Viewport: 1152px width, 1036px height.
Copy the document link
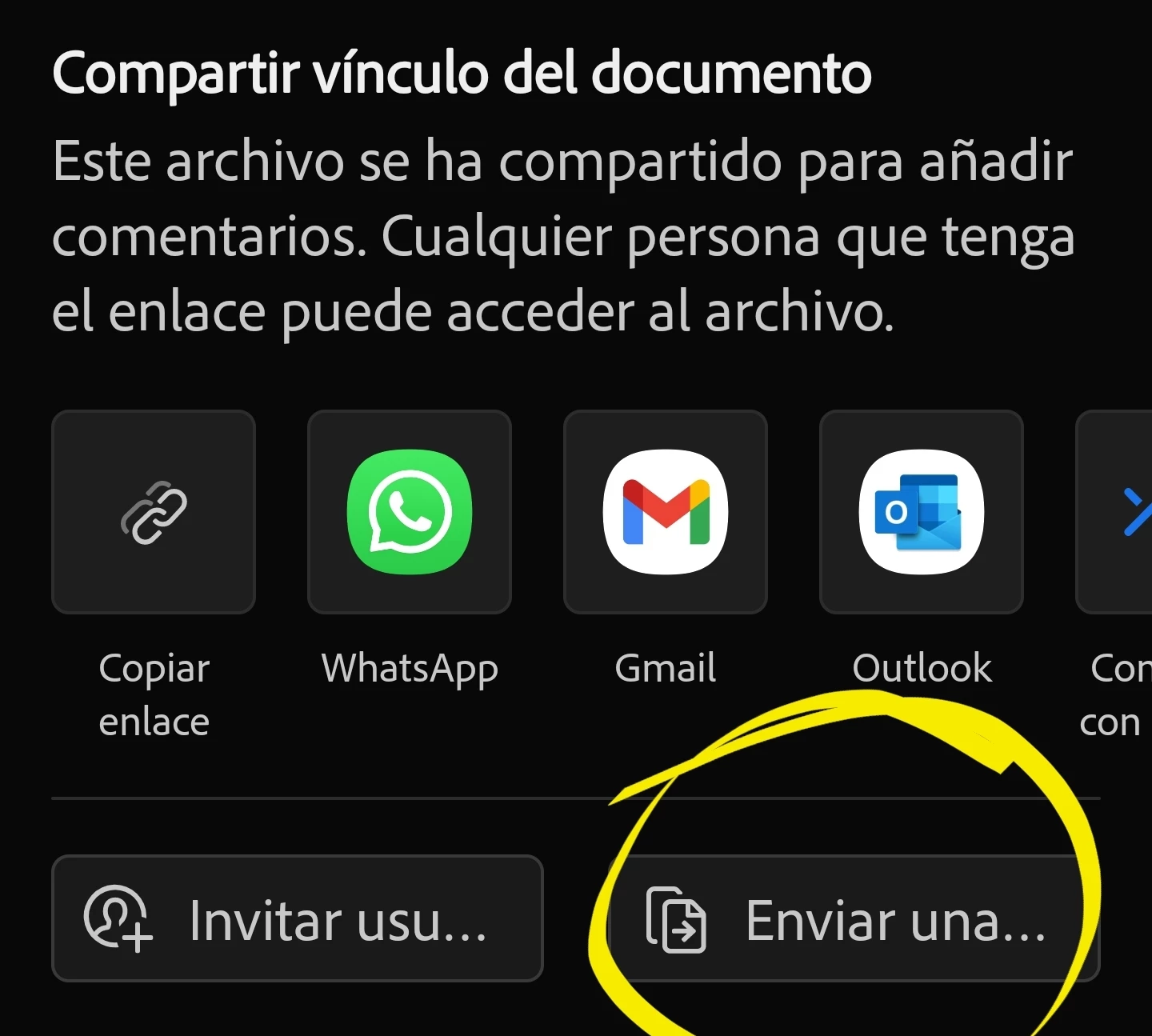coord(154,512)
